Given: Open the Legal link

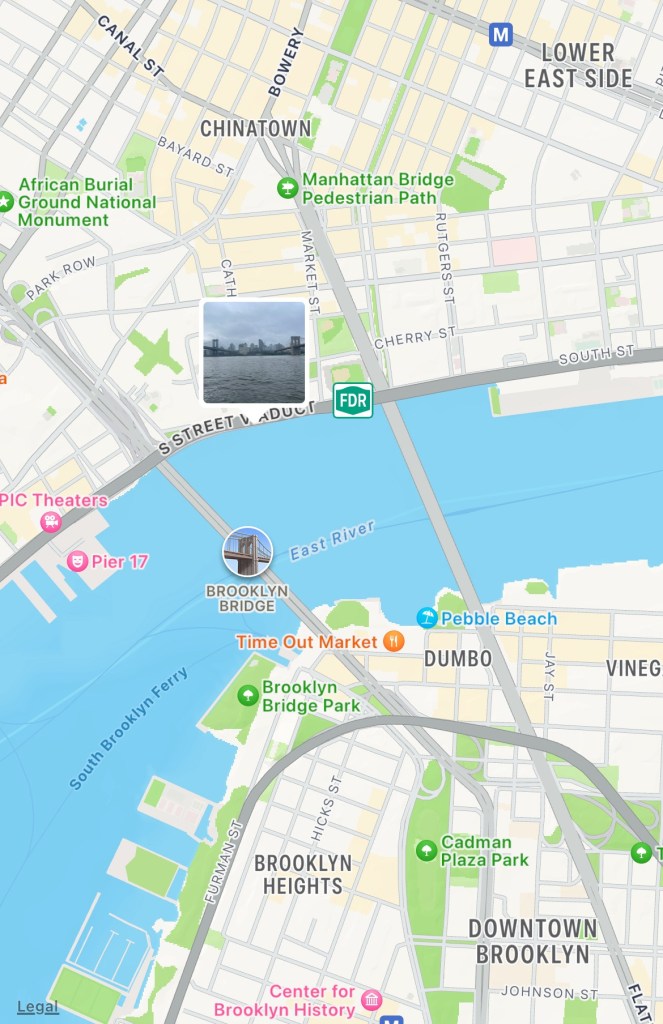Looking at the screenshot, I should [x=37, y=1007].
